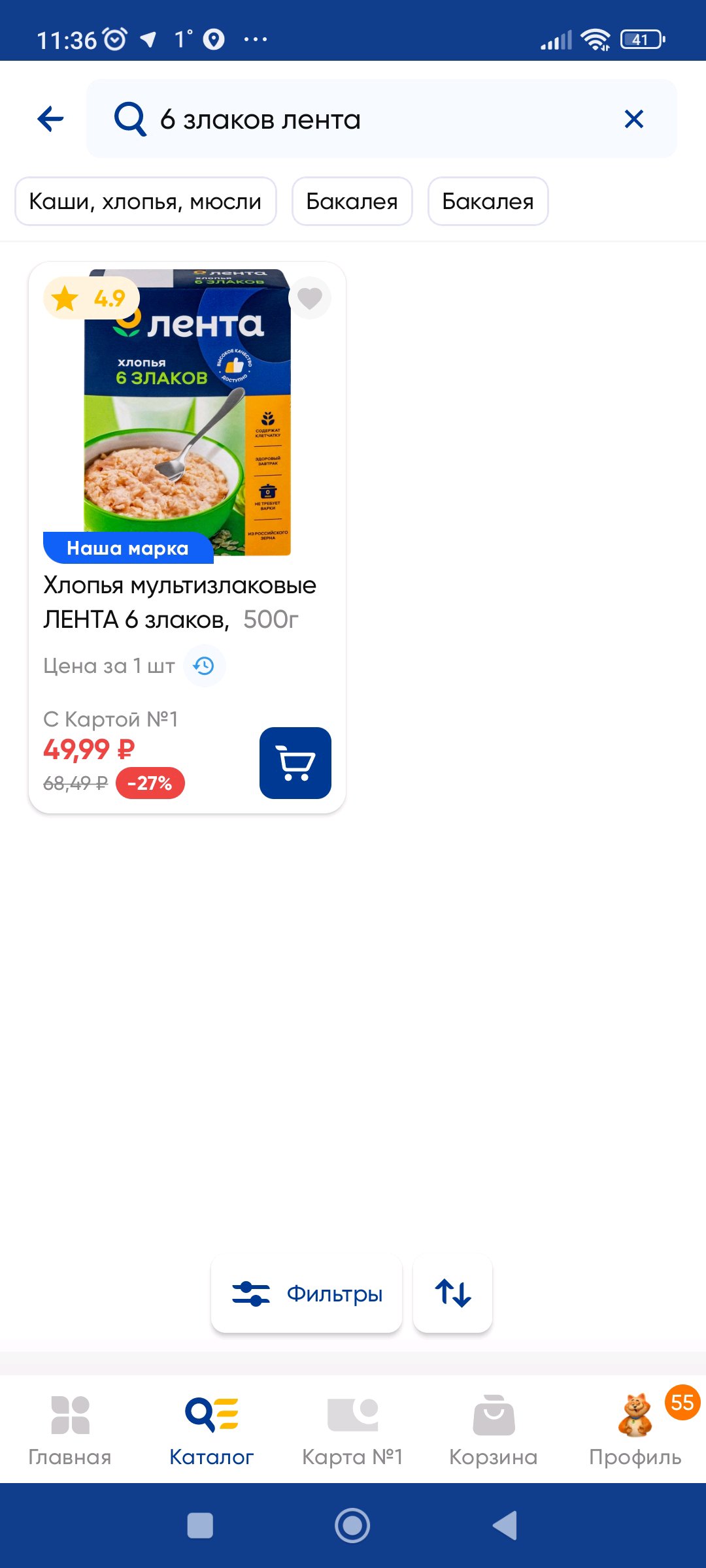706x1568 pixels.
Task: Add 6 злаков flakes to the cart
Action: pyautogui.click(x=295, y=762)
